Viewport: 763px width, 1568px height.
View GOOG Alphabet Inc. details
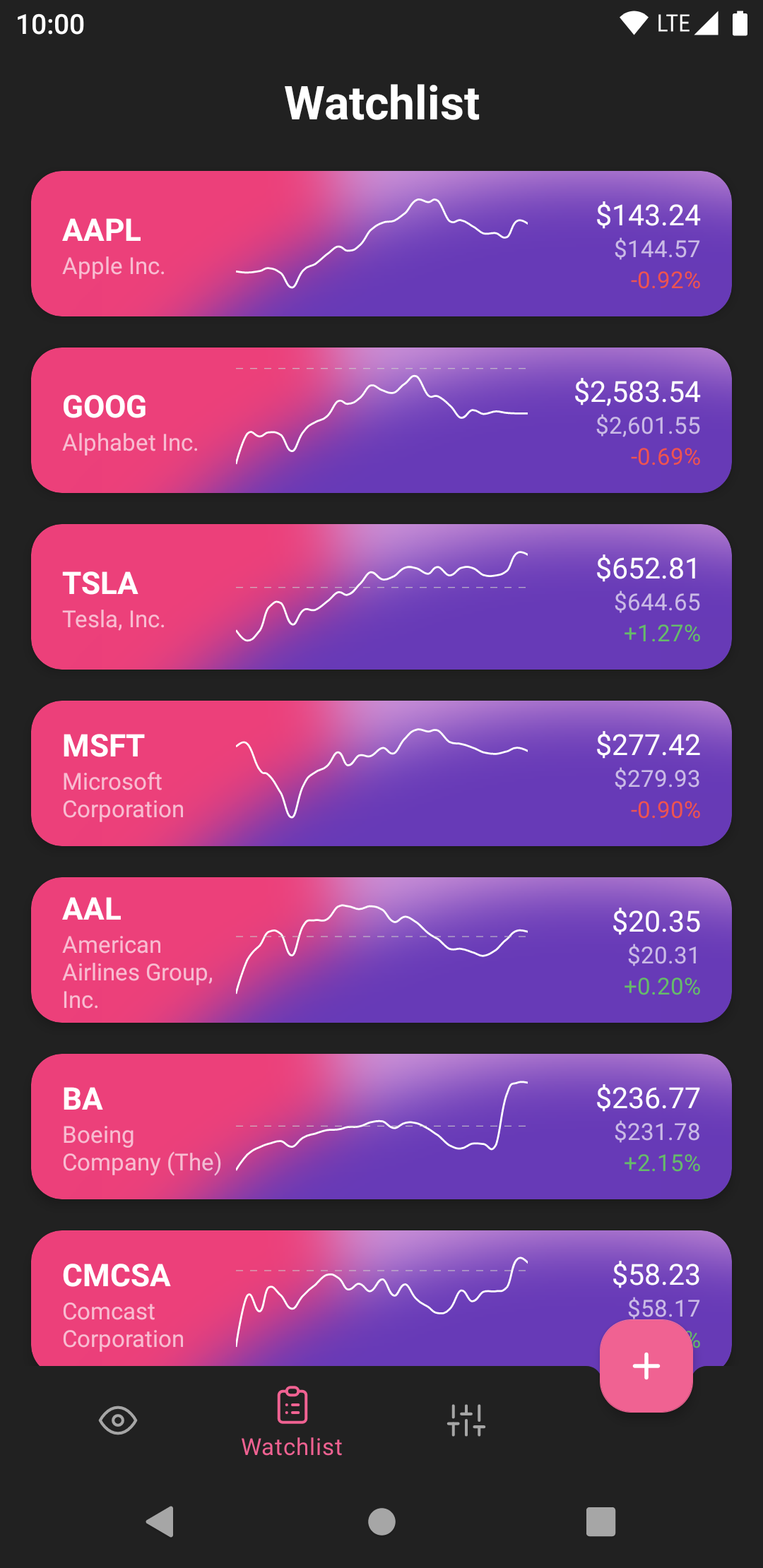coord(381,420)
